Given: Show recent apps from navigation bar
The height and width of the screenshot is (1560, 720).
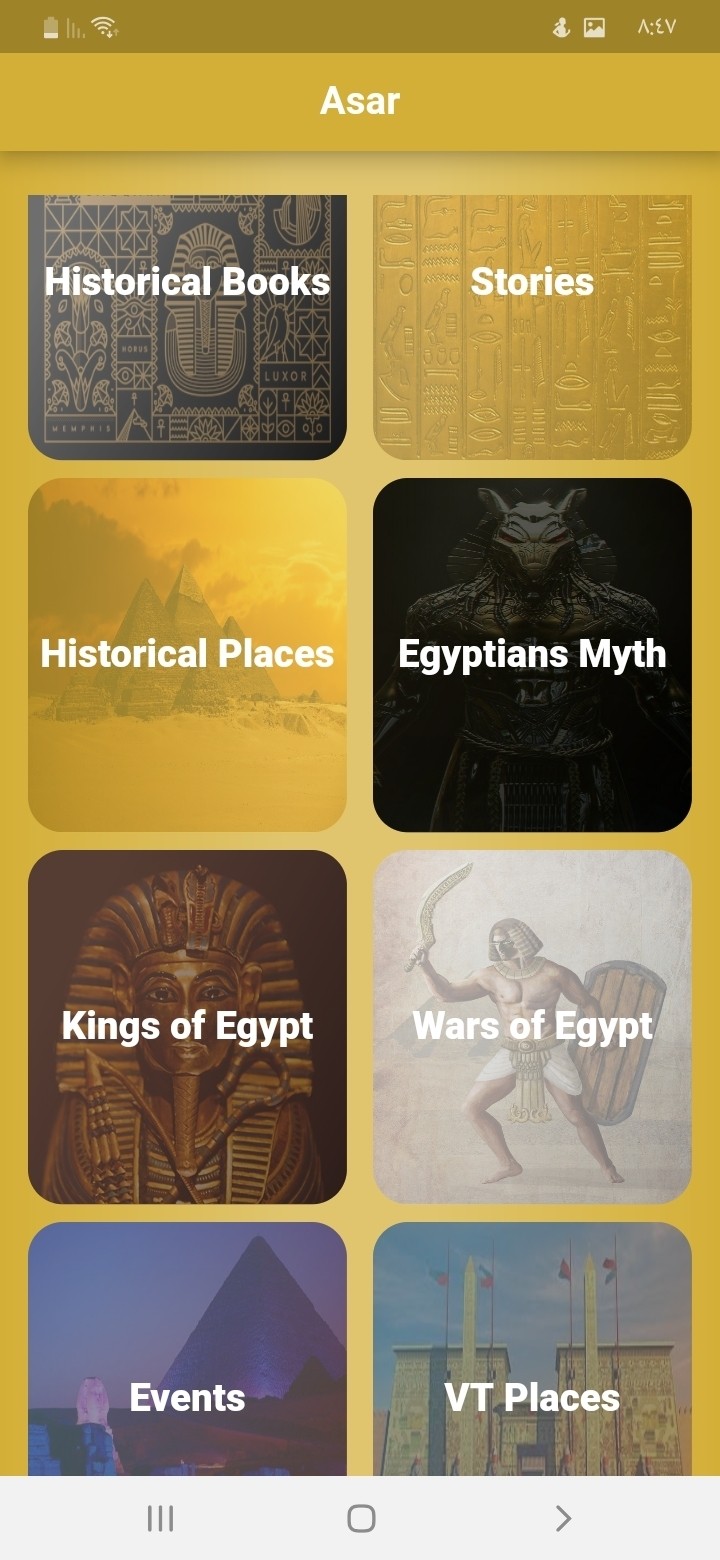Looking at the screenshot, I should pos(160,1518).
